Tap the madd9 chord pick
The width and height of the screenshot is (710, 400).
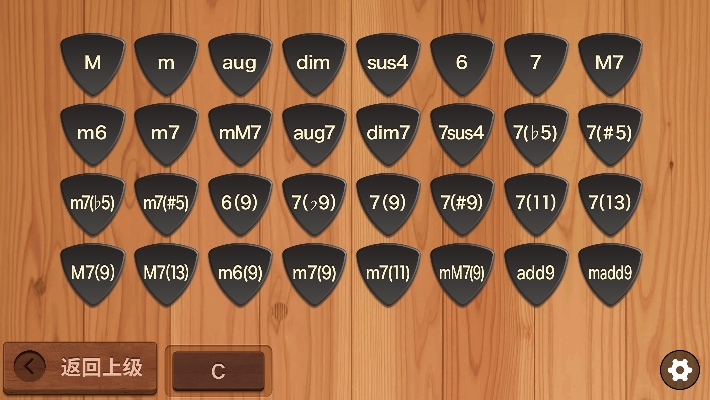pyautogui.click(x=609, y=272)
